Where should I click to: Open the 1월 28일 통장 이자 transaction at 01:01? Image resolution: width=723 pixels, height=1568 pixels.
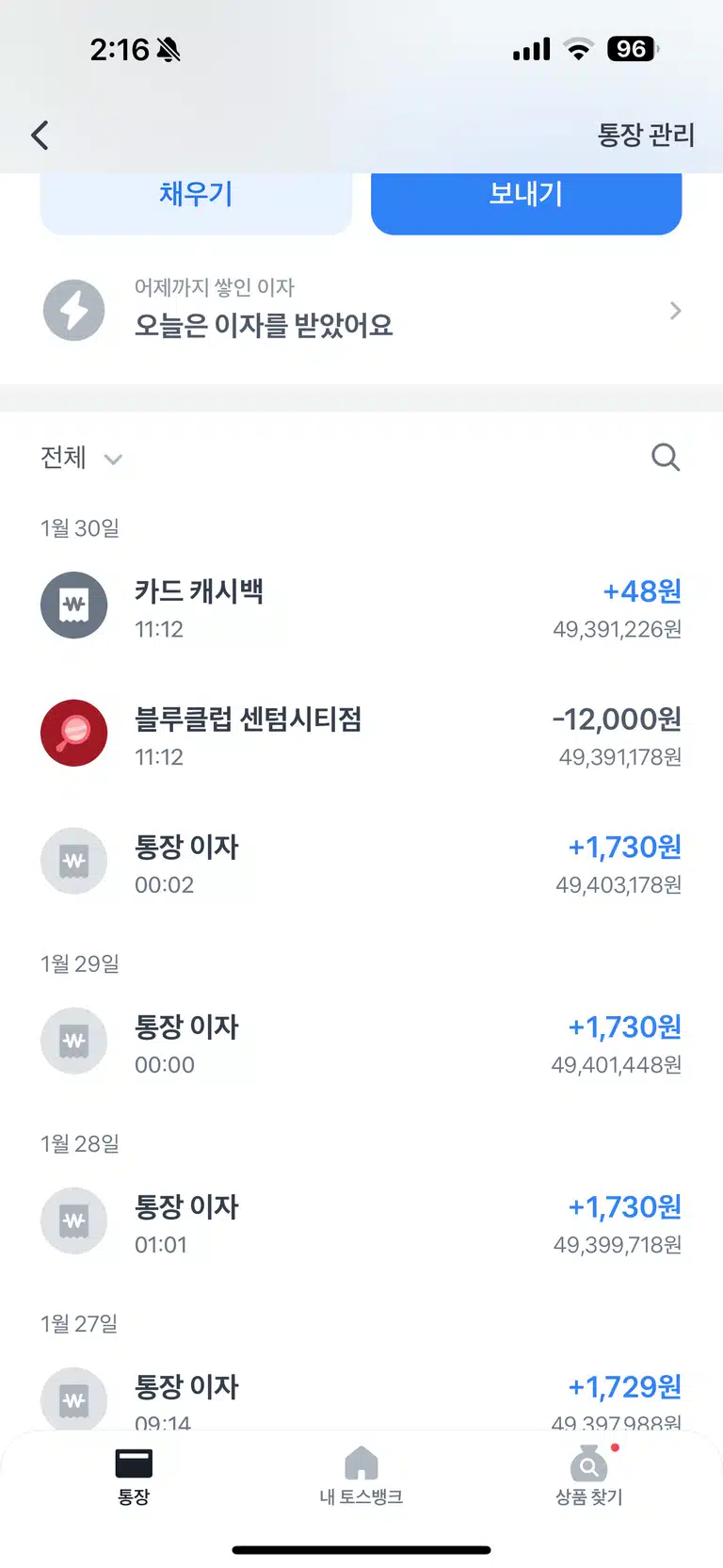click(361, 1223)
